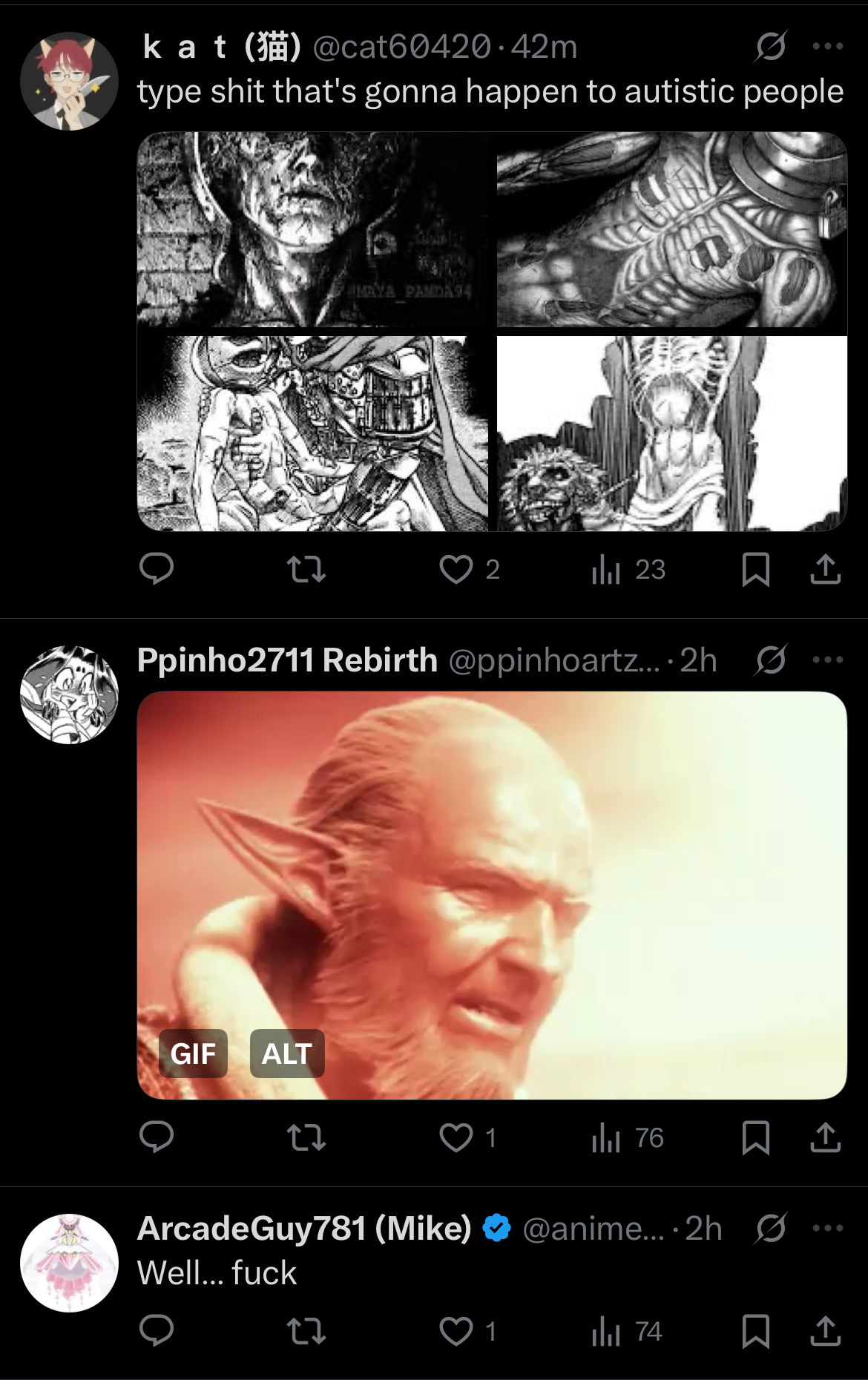
Task: Open ArcadeGuy781 (Mike)'s profile avatar
Action: [x=69, y=1263]
